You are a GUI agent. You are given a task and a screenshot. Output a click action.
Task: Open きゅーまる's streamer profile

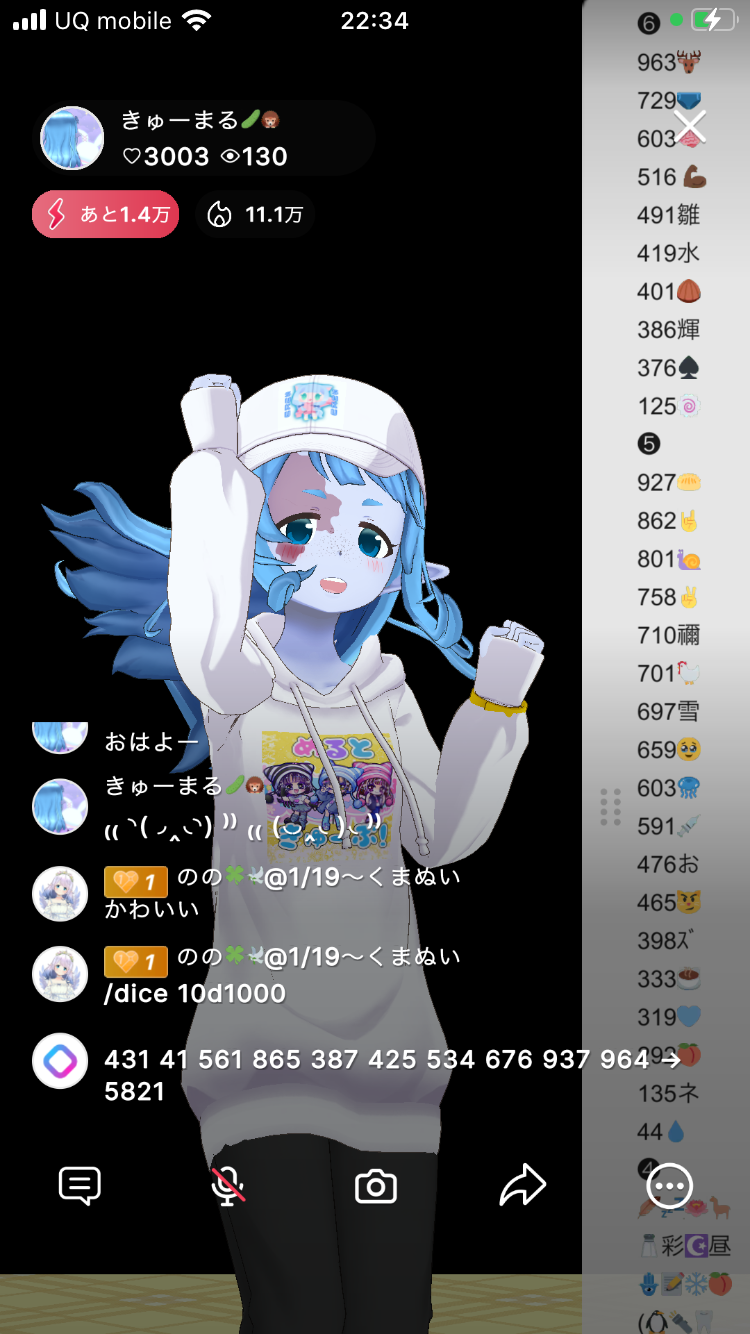coord(72,138)
